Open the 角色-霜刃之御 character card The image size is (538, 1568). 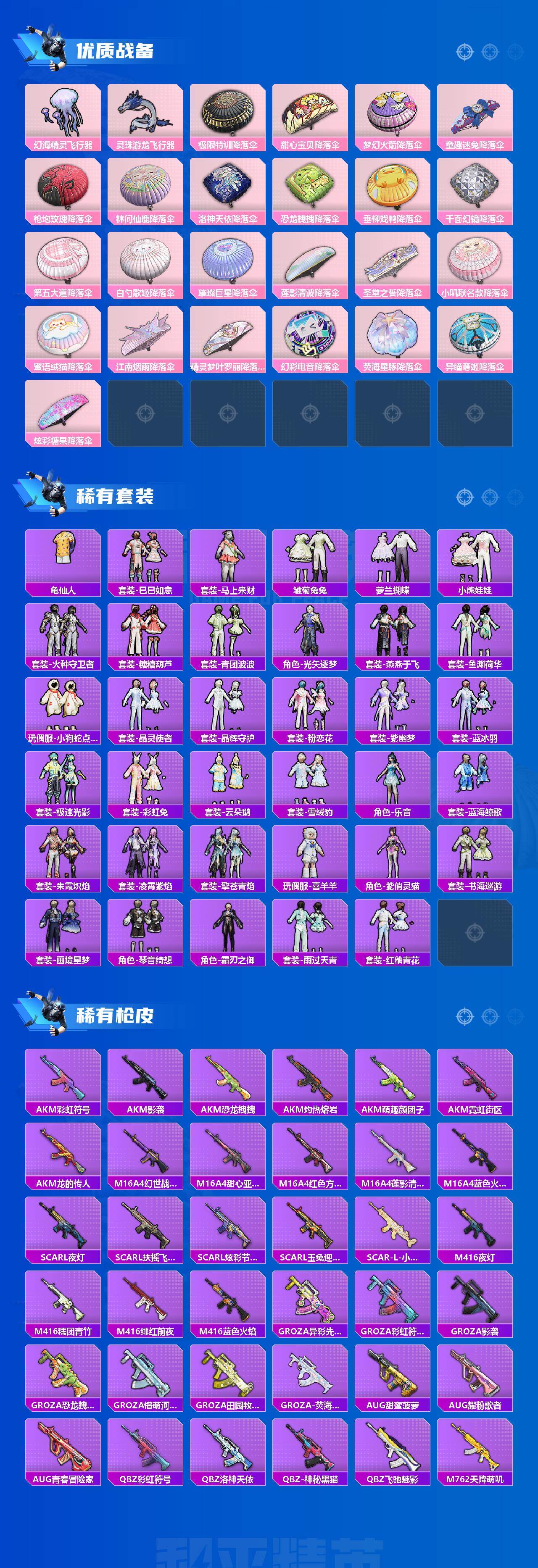tap(228, 937)
